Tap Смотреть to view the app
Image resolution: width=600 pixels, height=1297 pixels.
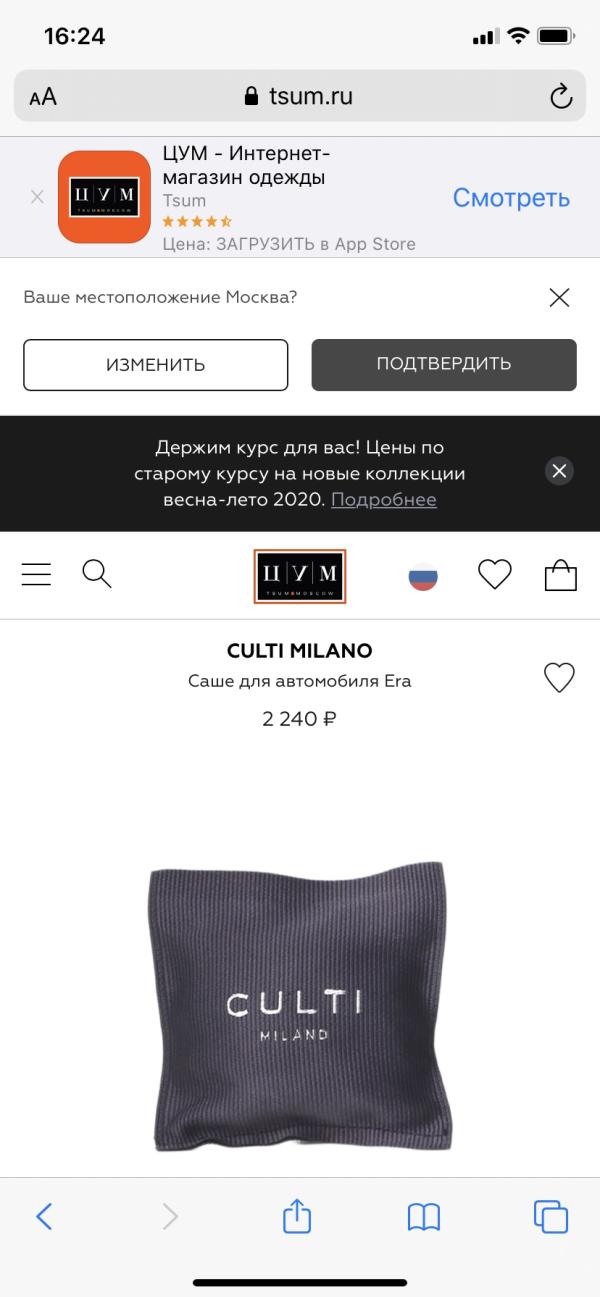(511, 198)
